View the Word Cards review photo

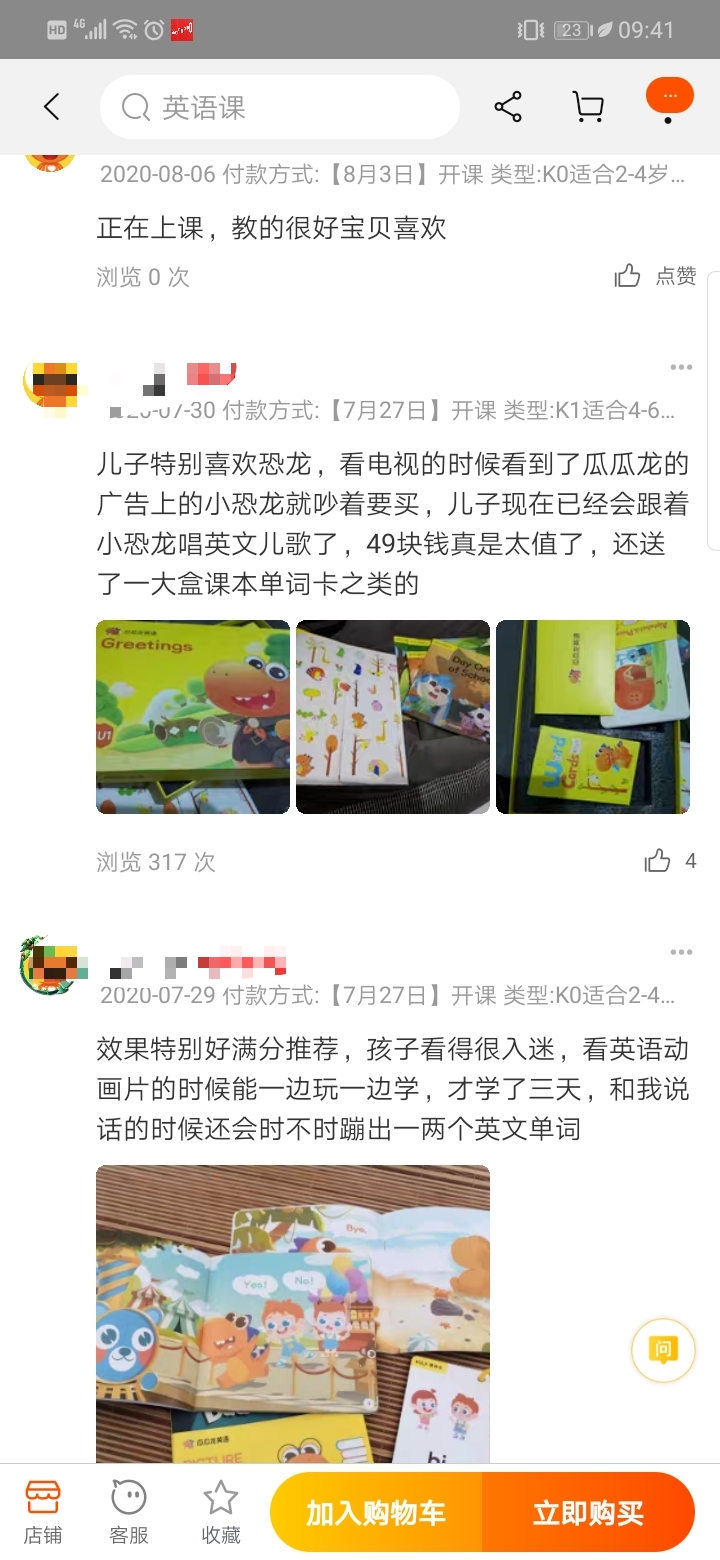pyautogui.click(x=593, y=716)
